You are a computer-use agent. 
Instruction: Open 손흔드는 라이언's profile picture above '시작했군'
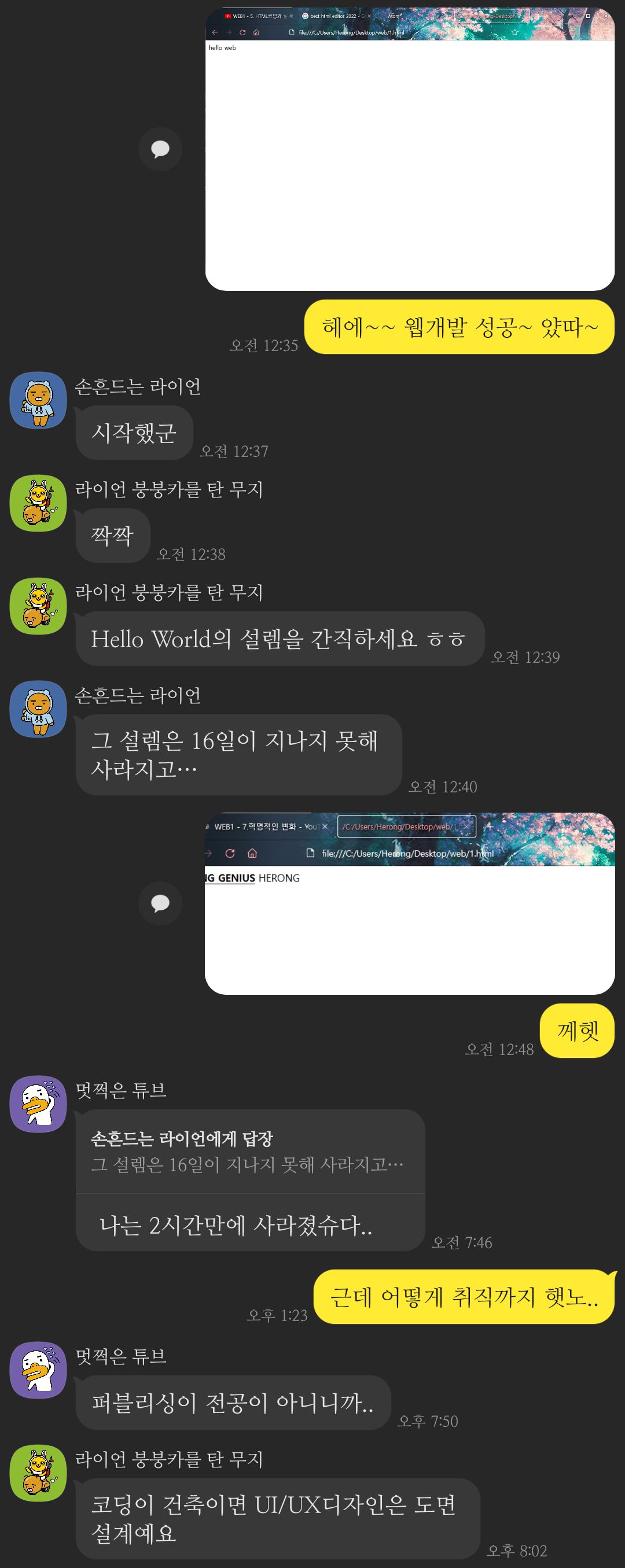click(x=38, y=400)
